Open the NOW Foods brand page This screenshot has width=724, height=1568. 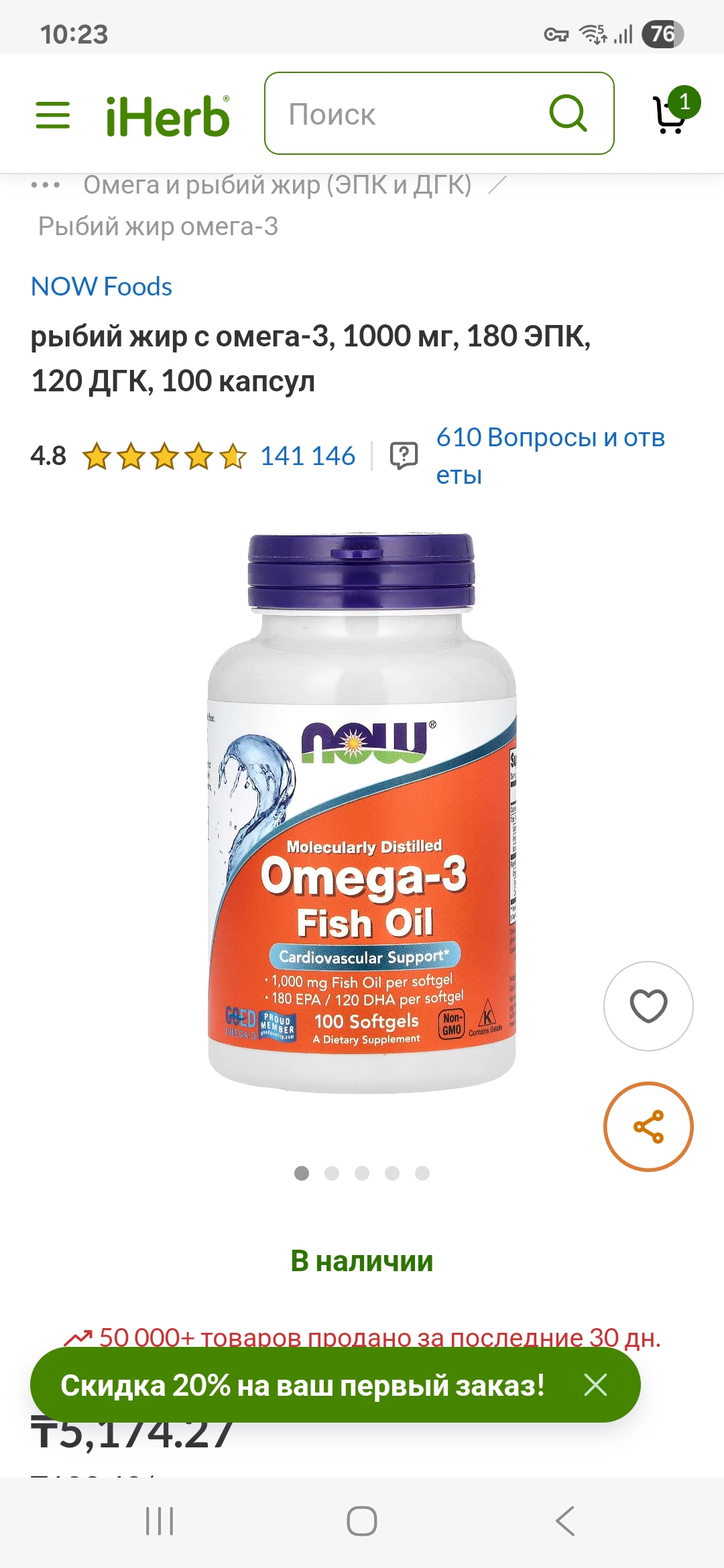102,287
